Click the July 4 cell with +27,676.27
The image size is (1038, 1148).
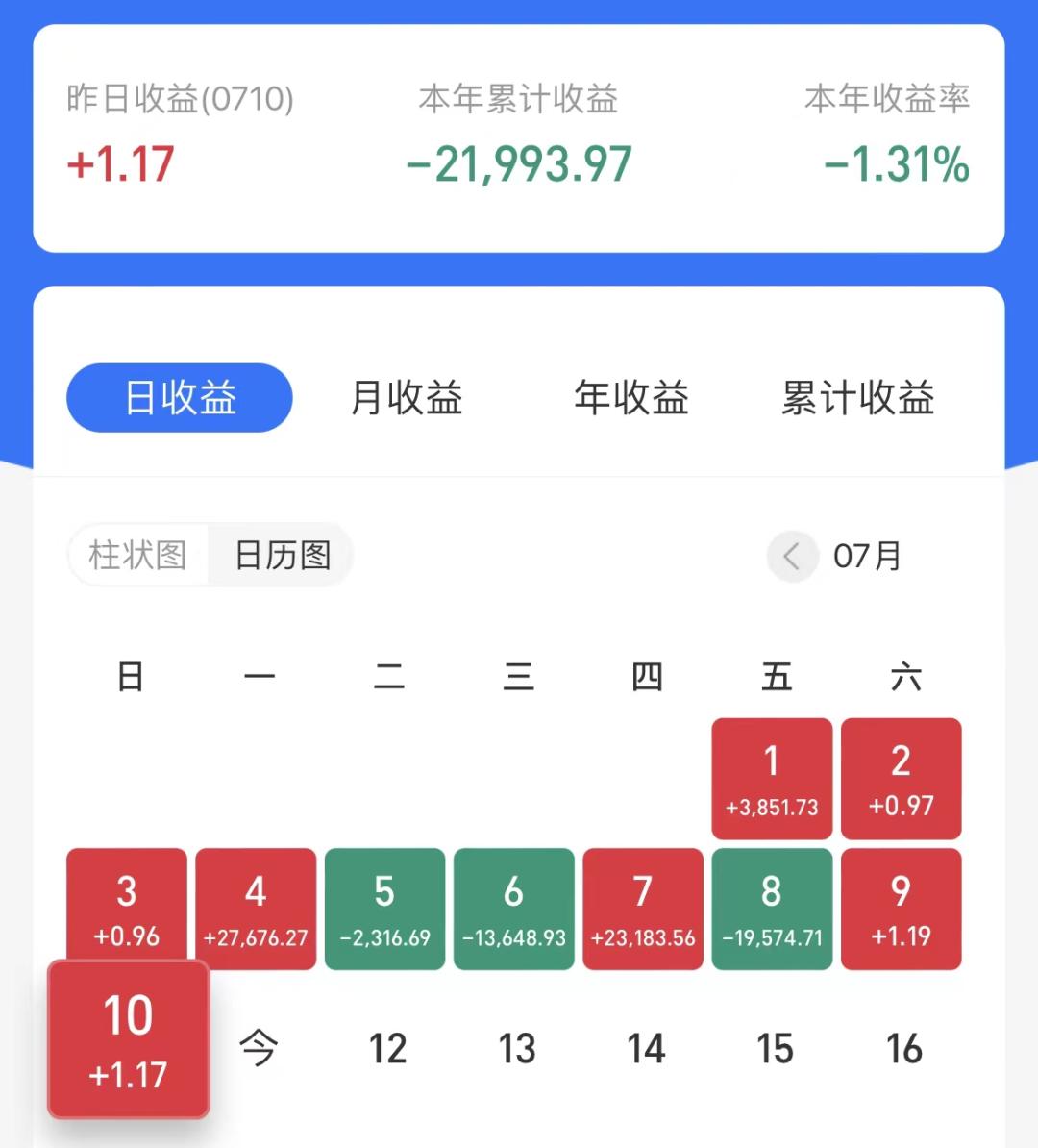[x=256, y=909]
